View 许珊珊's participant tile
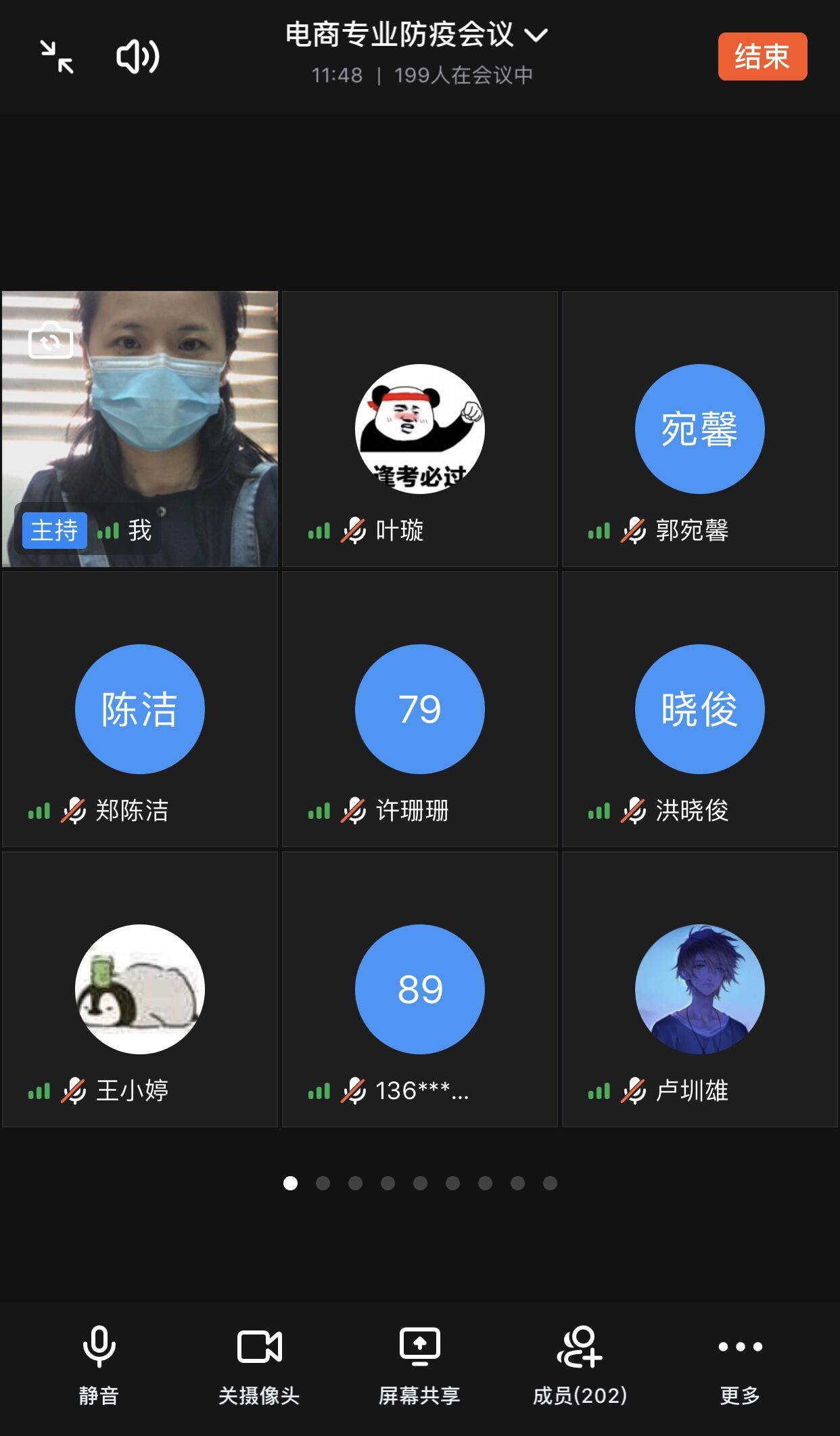840x1436 pixels. point(420,709)
